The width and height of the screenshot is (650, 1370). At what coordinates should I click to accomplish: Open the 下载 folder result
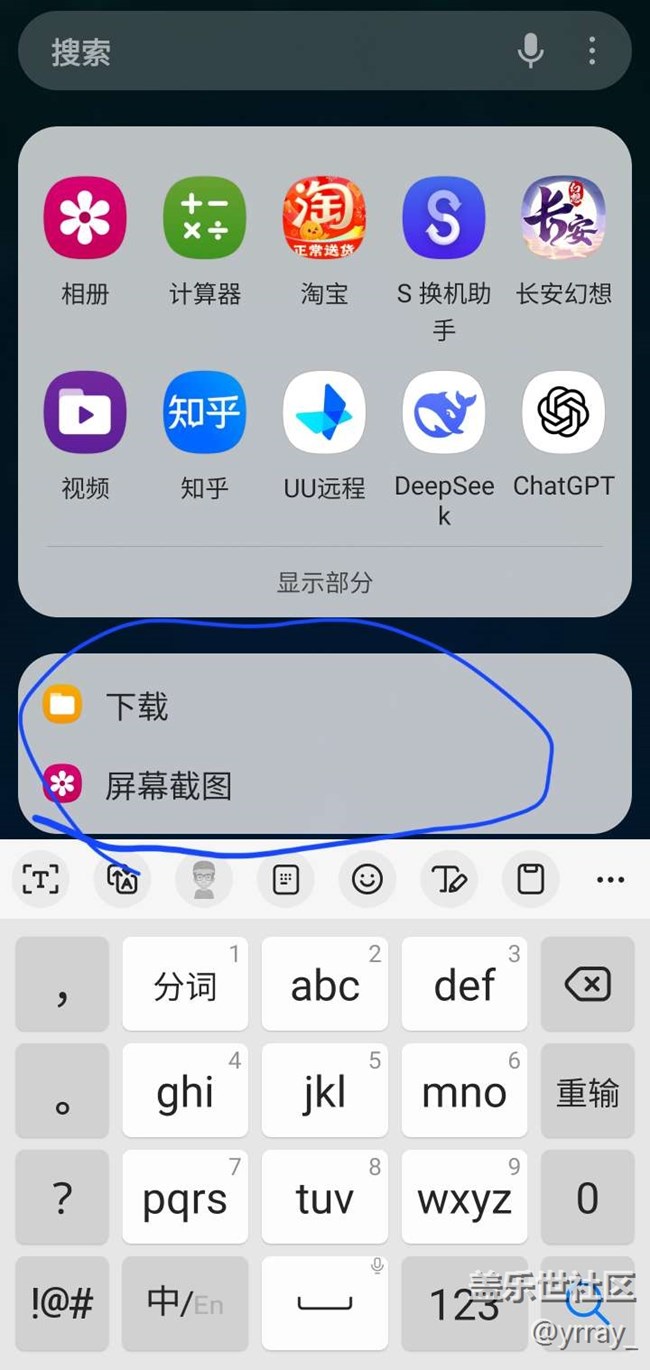tap(137, 707)
